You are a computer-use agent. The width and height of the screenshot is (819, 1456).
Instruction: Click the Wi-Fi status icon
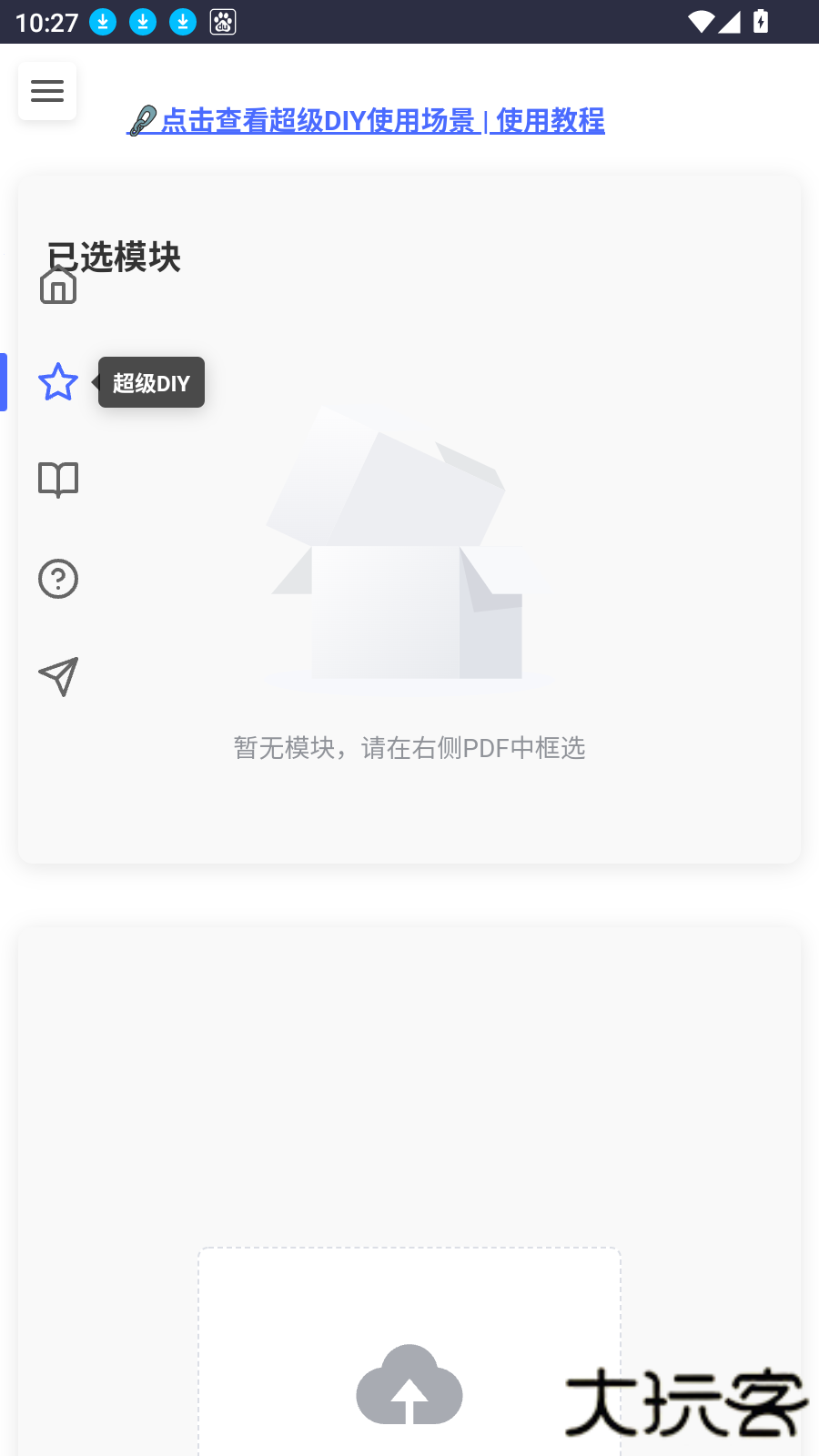point(700,22)
